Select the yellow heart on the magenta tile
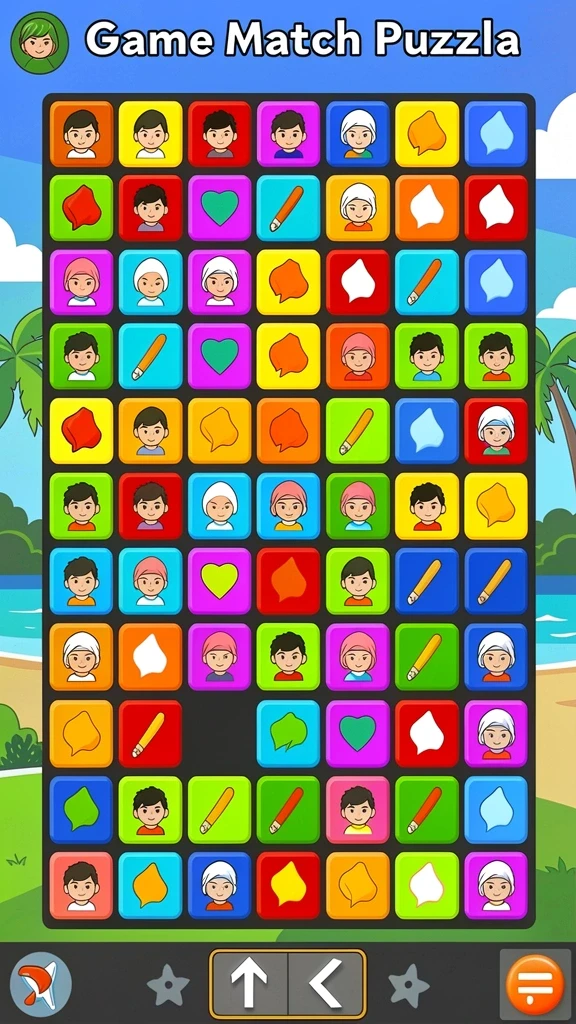The width and height of the screenshot is (576, 1024). tap(219, 581)
